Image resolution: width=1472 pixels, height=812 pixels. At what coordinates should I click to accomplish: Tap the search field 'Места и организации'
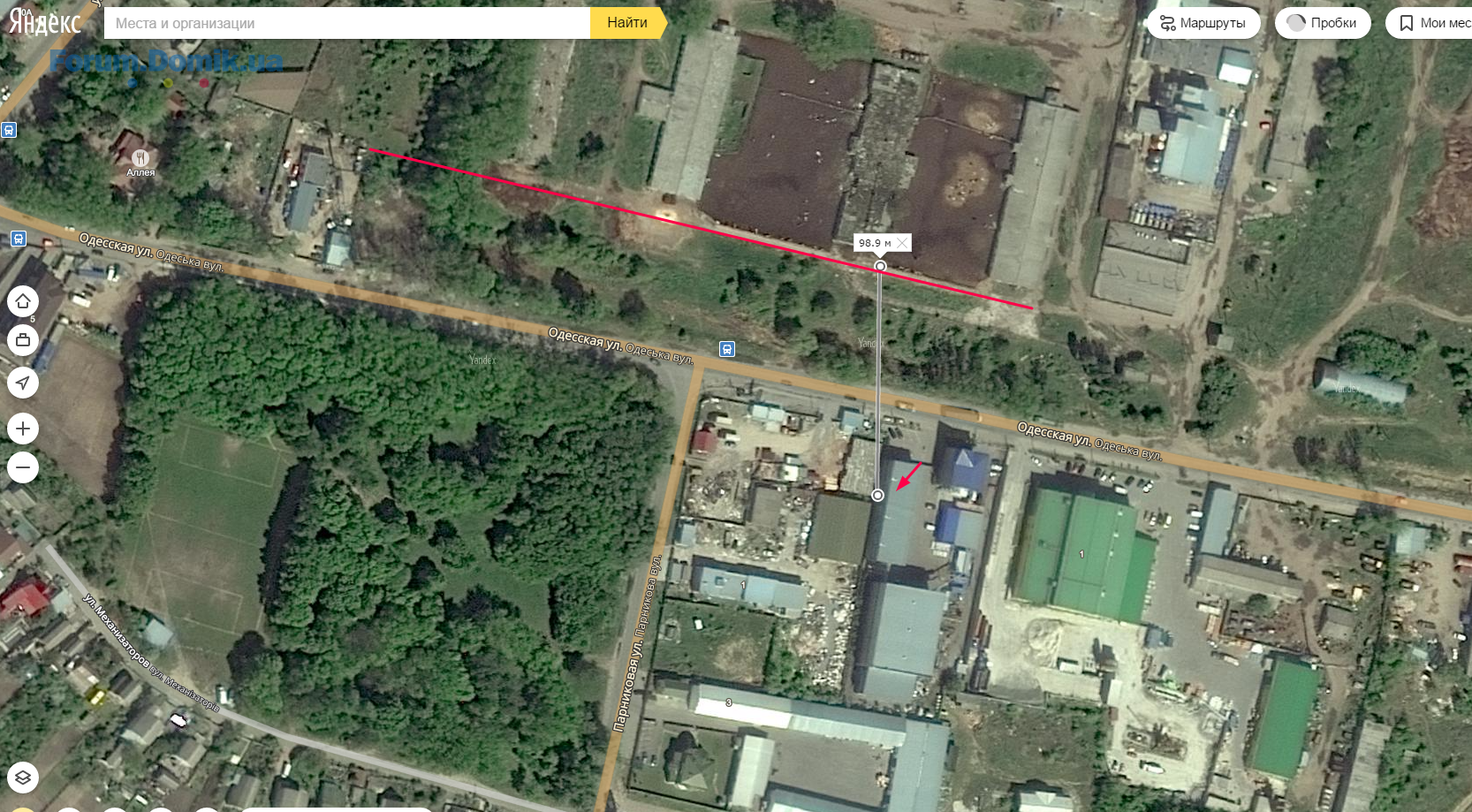pyautogui.click(x=346, y=23)
